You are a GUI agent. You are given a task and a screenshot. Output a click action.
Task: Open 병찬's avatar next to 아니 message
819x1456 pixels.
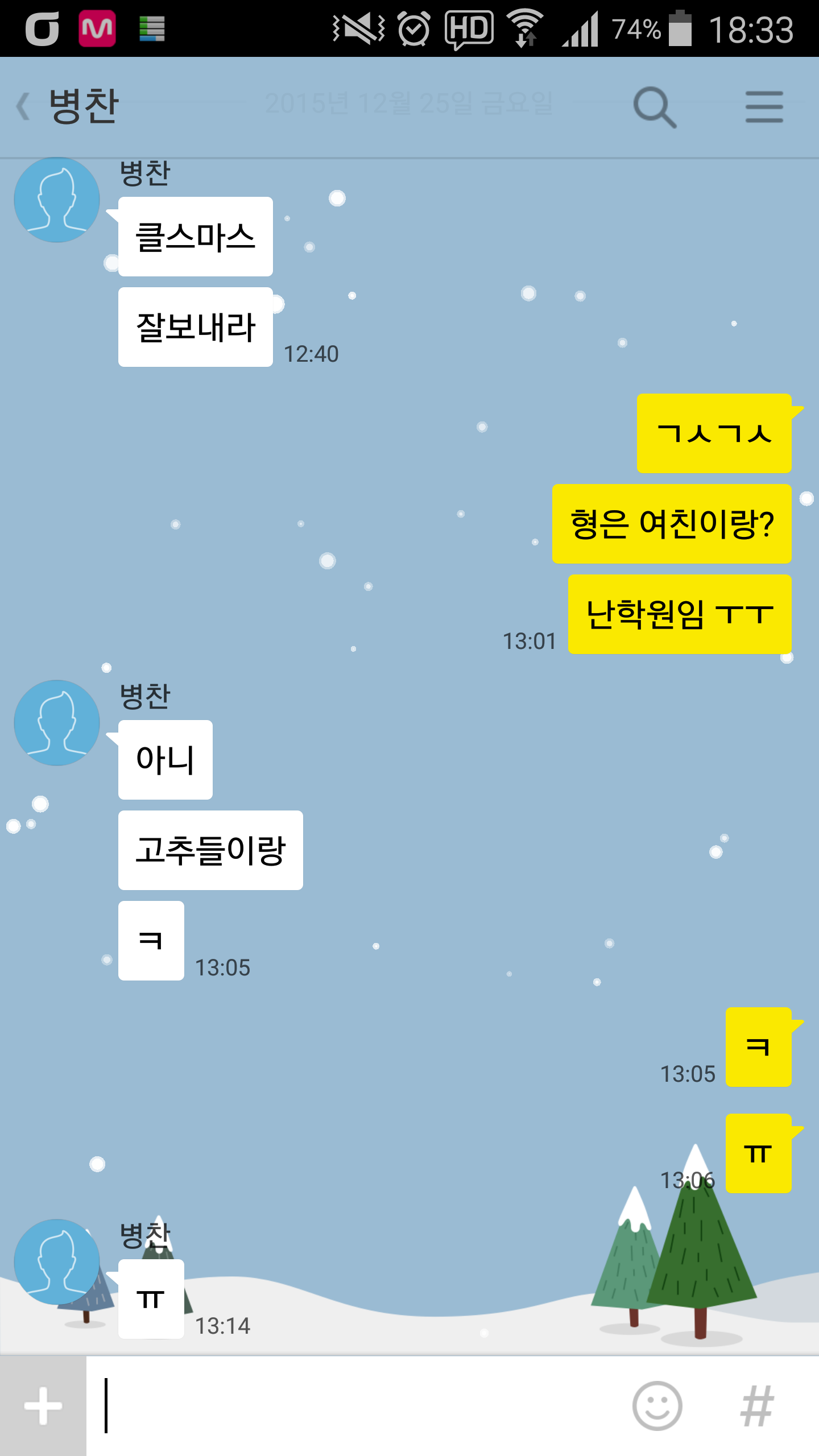(x=57, y=723)
